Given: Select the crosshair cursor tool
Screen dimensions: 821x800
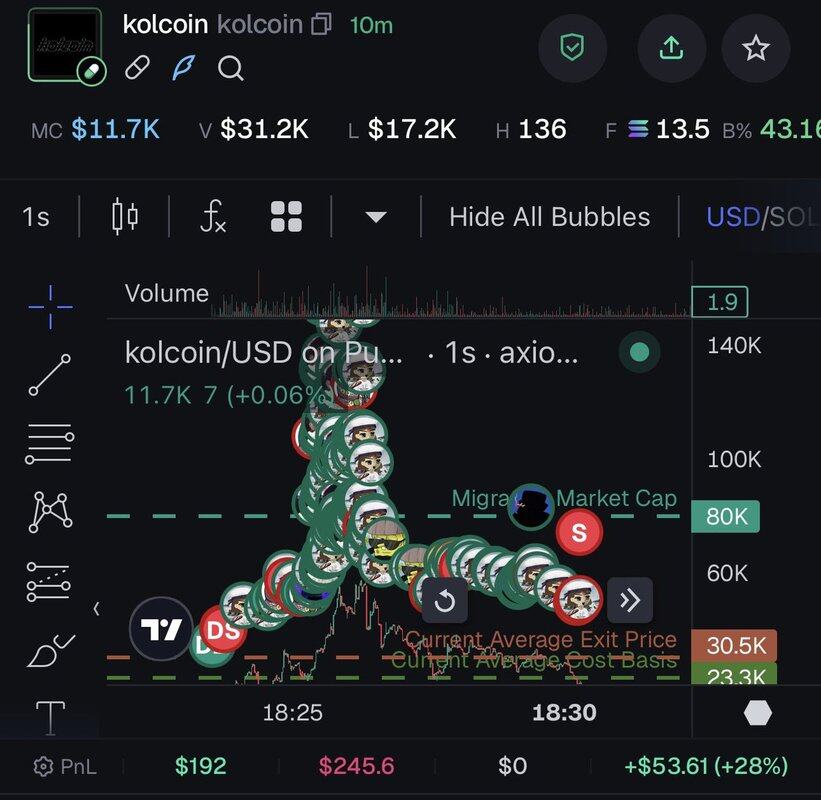Looking at the screenshot, I should pyautogui.click(x=49, y=306).
